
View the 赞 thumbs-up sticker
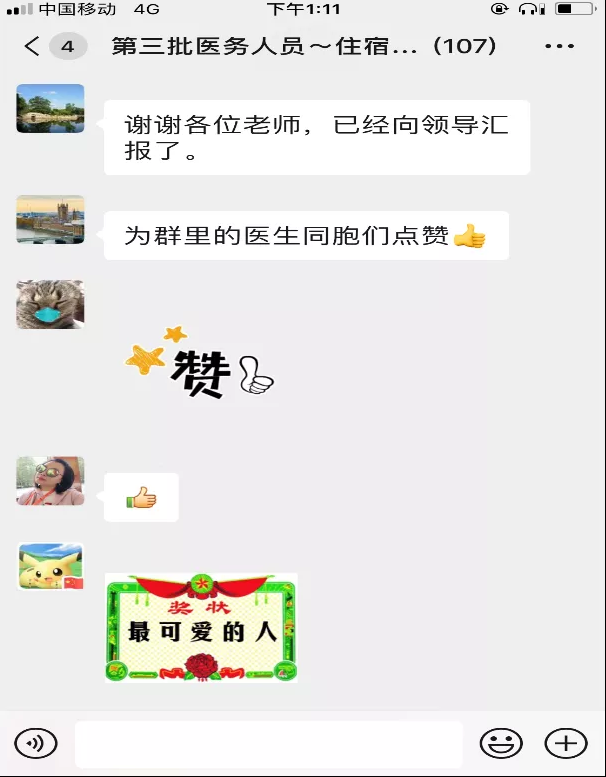200,366
